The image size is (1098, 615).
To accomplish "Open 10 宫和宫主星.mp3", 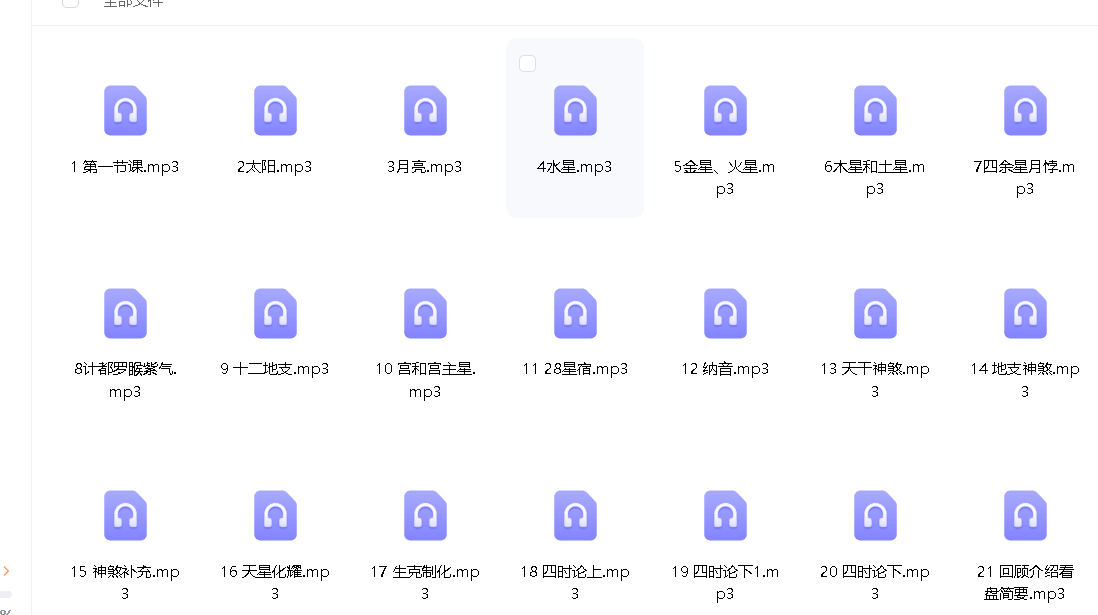I will point(425,313).
